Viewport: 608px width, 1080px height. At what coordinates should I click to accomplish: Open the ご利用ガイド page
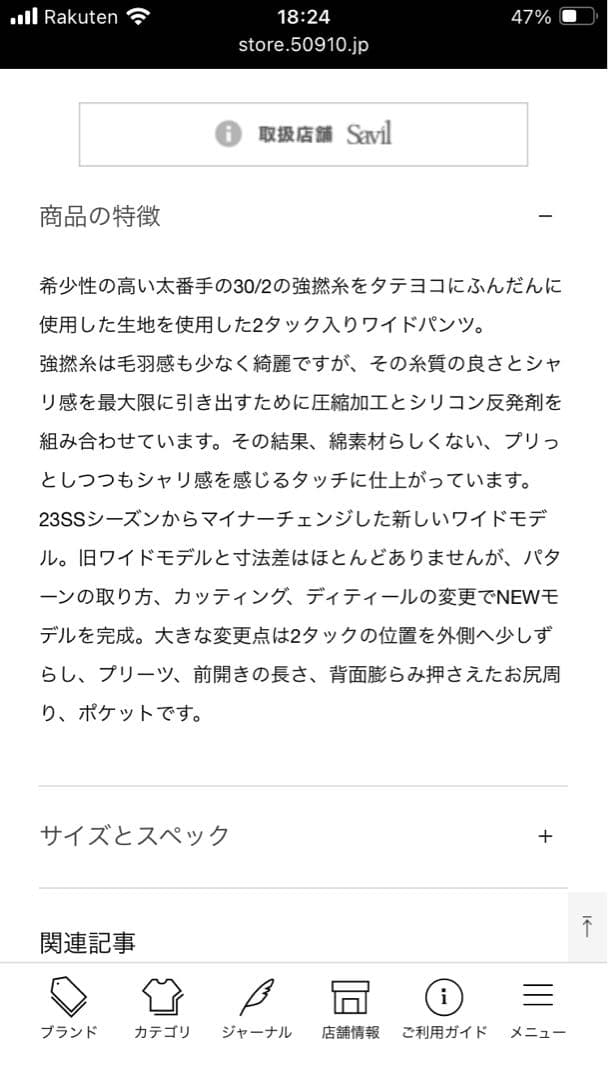(444, 1009)
